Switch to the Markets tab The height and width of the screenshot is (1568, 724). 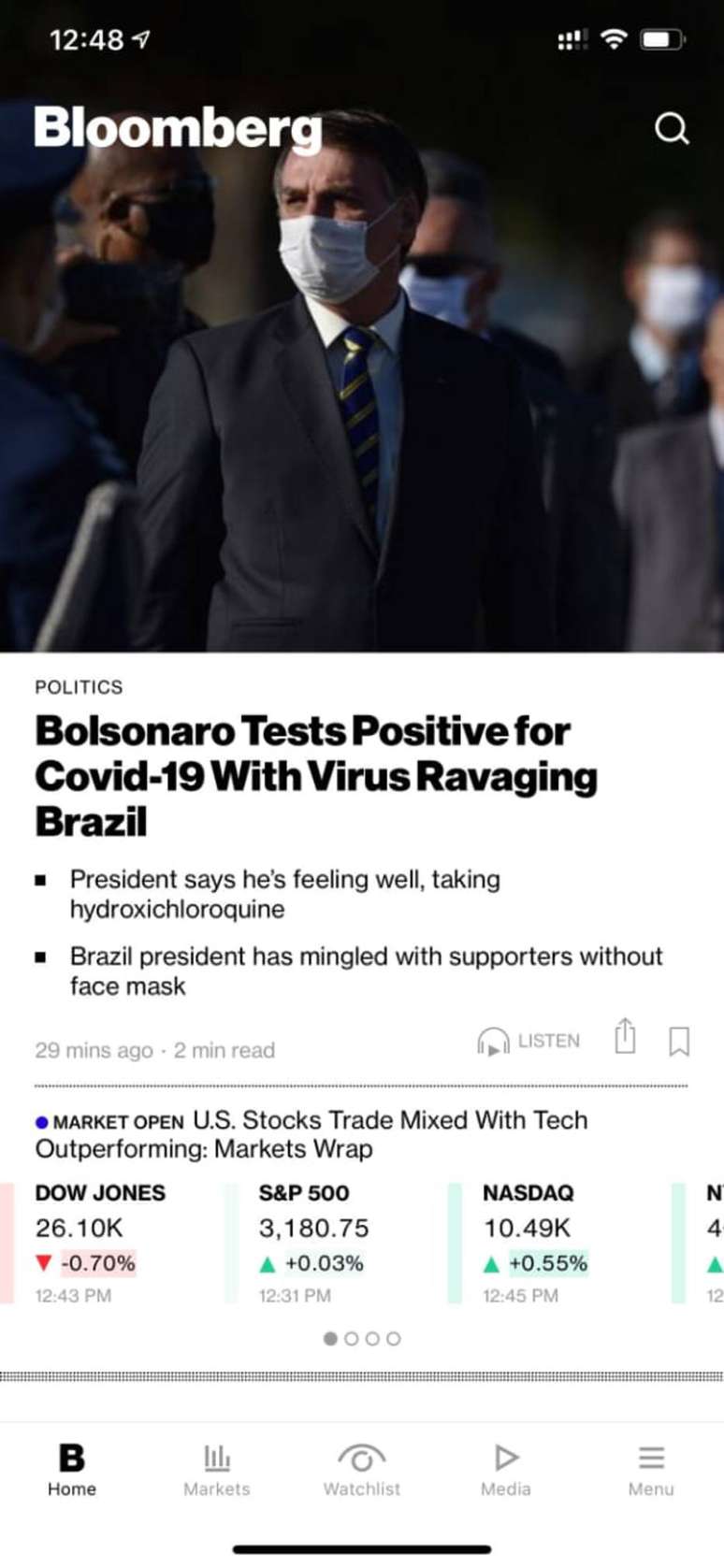(x=216, y=1468)
